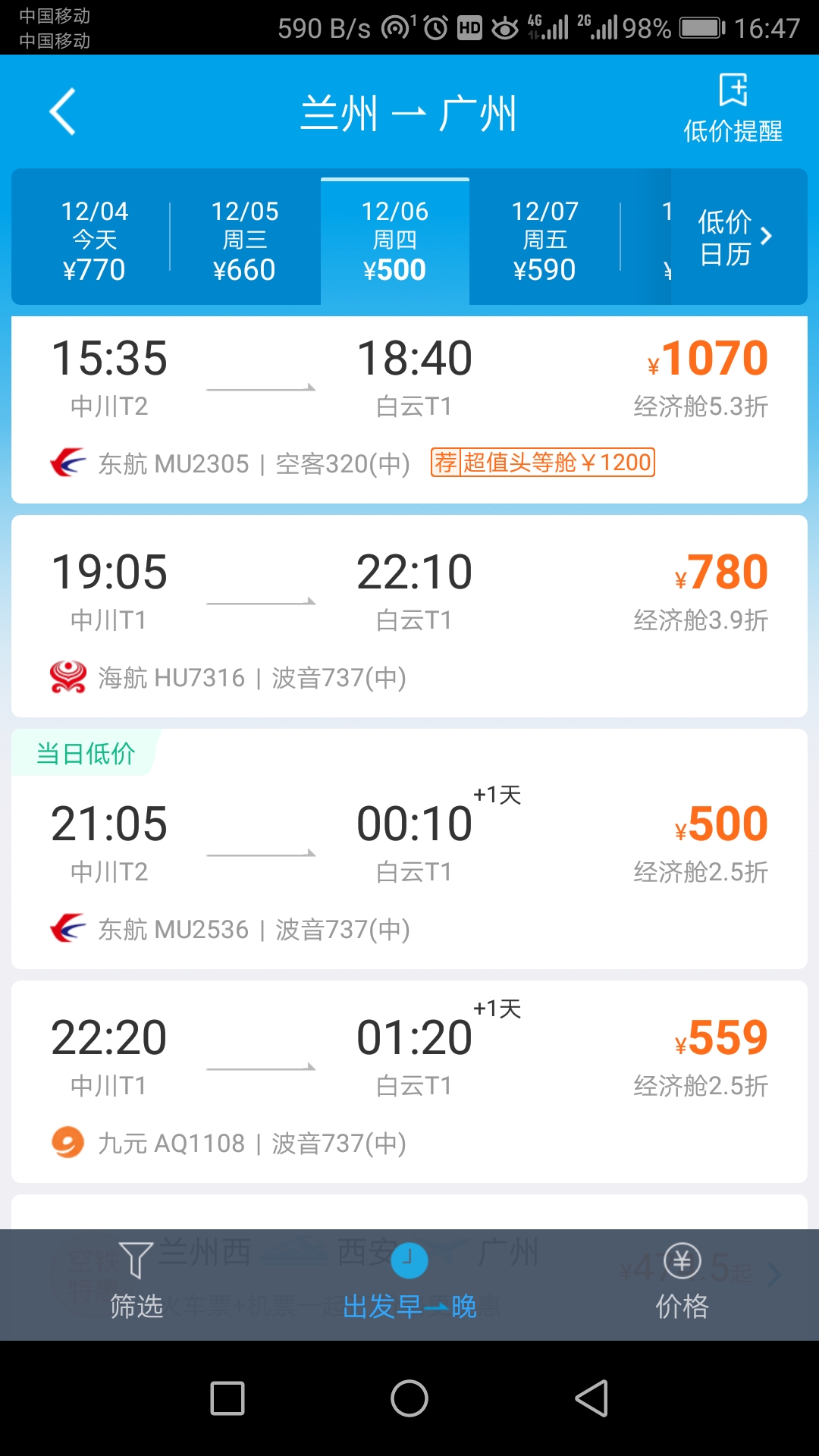819x1456 pixels.
Task: Choose the 12/07 周五 ¥590 date
Action: tap(544, 241)
